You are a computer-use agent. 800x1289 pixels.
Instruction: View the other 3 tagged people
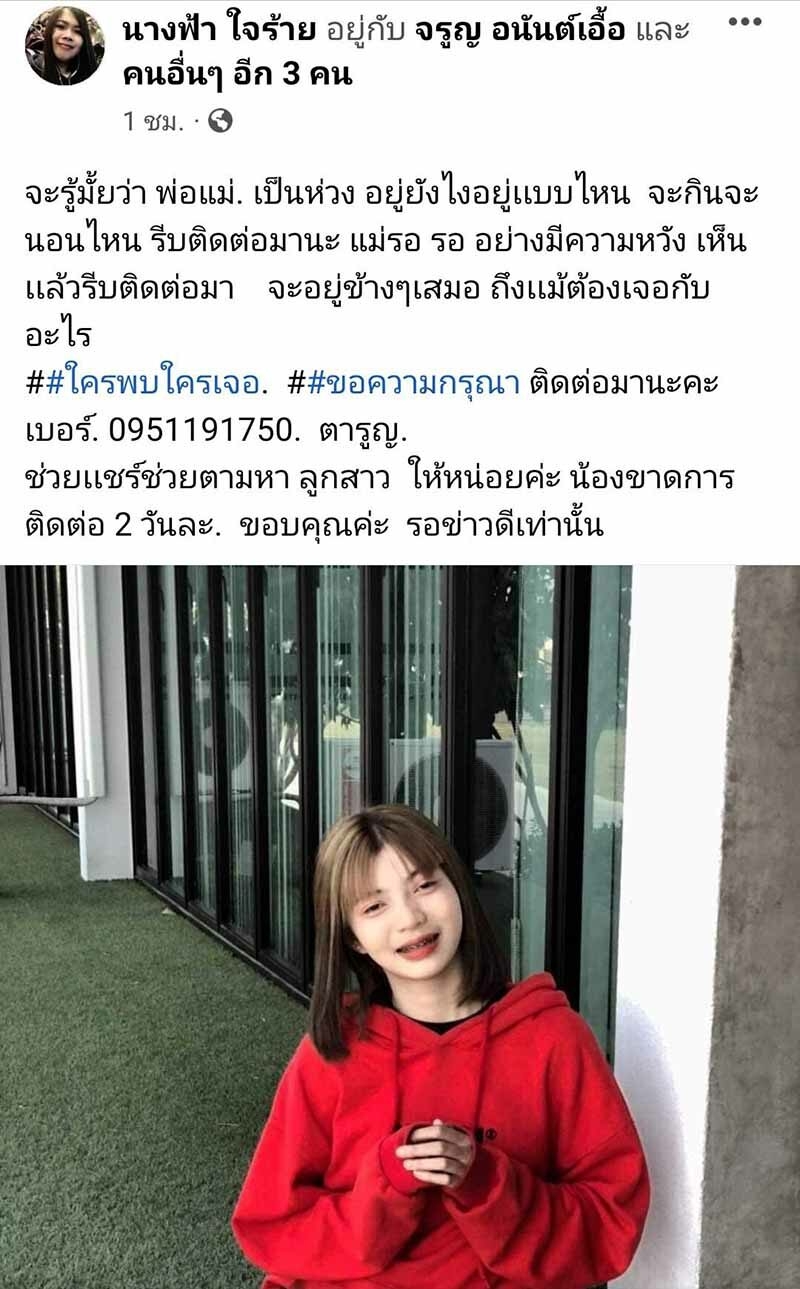237,75
